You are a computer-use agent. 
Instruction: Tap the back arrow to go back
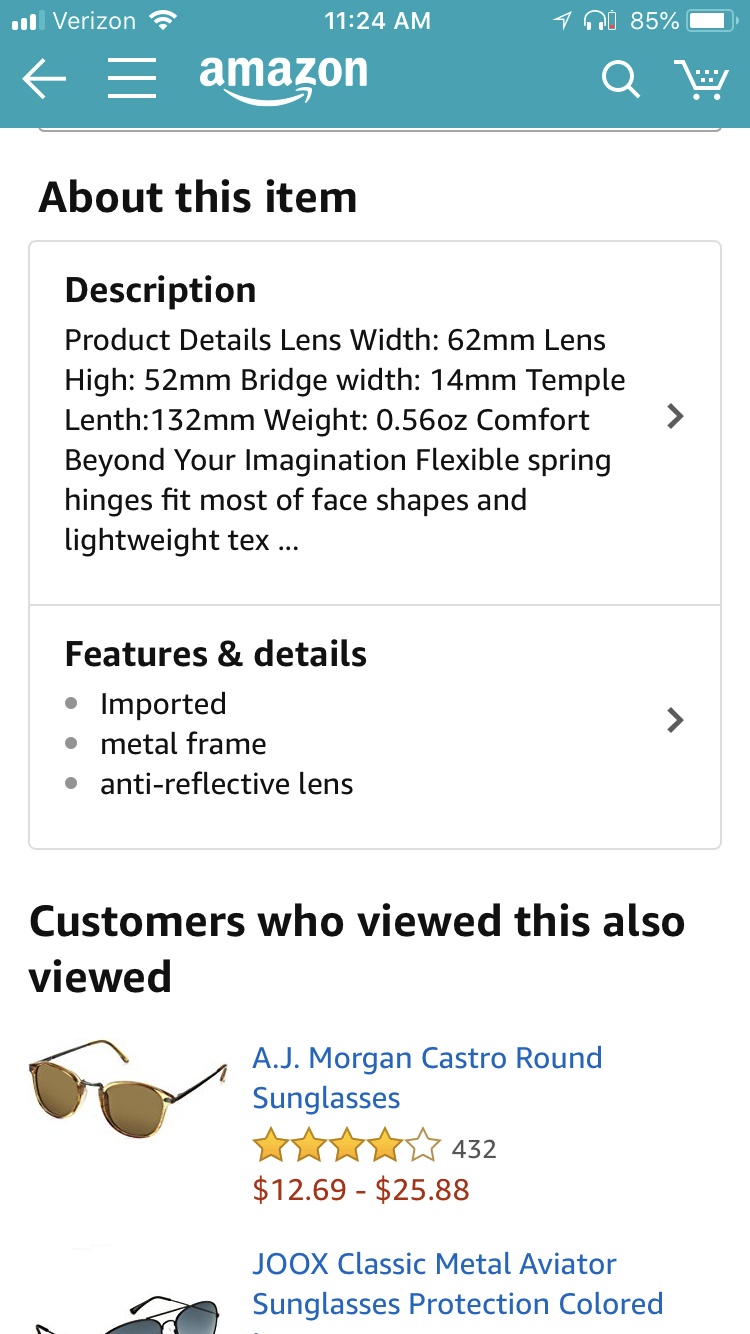pyautogui.click(x=44, y=79)
